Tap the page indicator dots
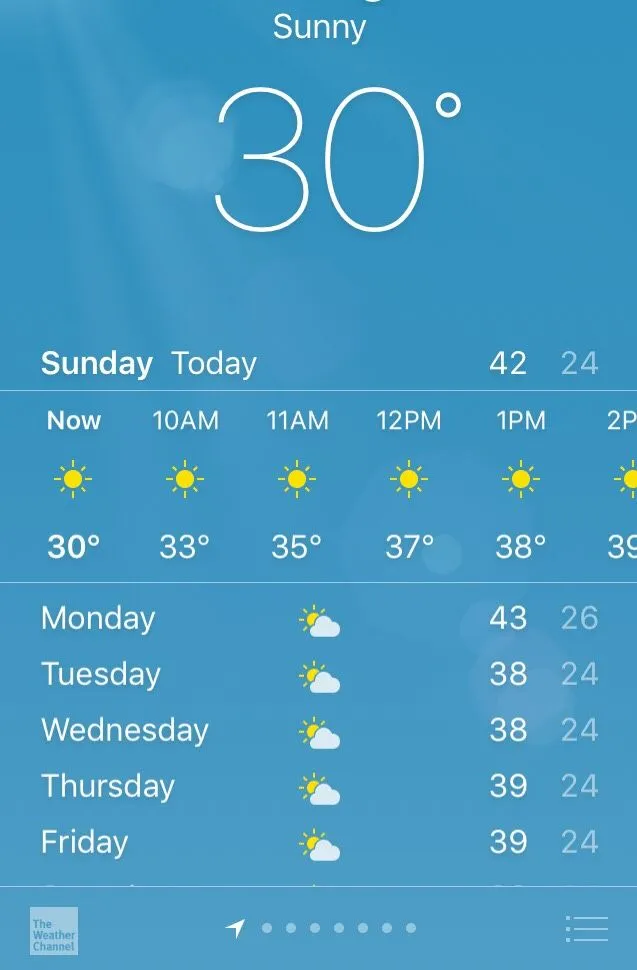 pos(338,928)
